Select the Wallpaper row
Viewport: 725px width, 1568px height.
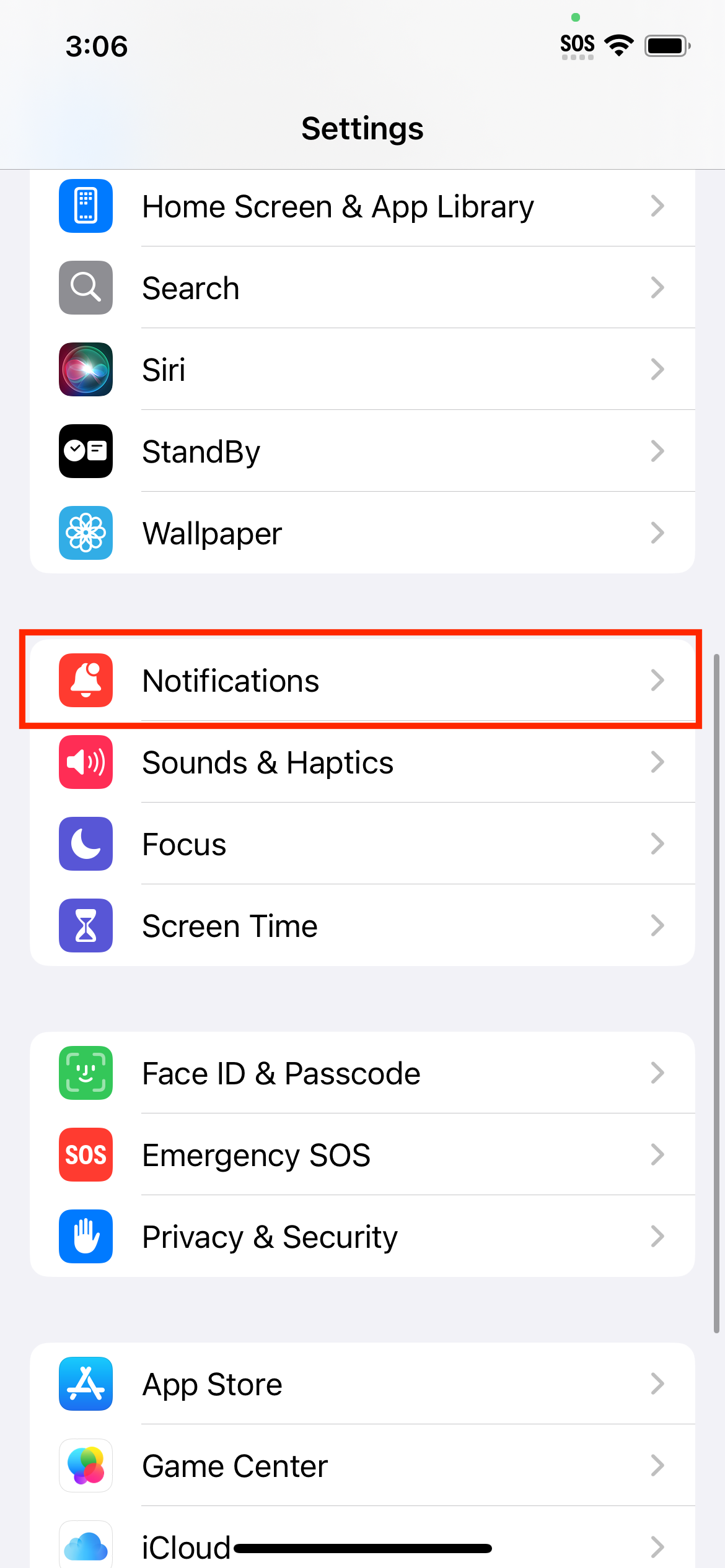[362, 533]
